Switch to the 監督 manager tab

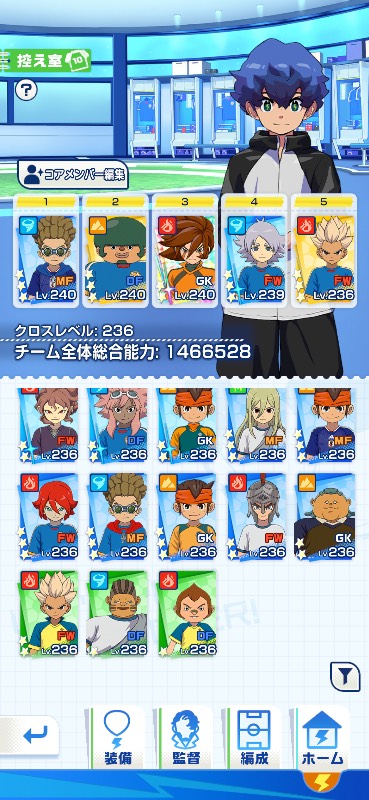[185, 737]
